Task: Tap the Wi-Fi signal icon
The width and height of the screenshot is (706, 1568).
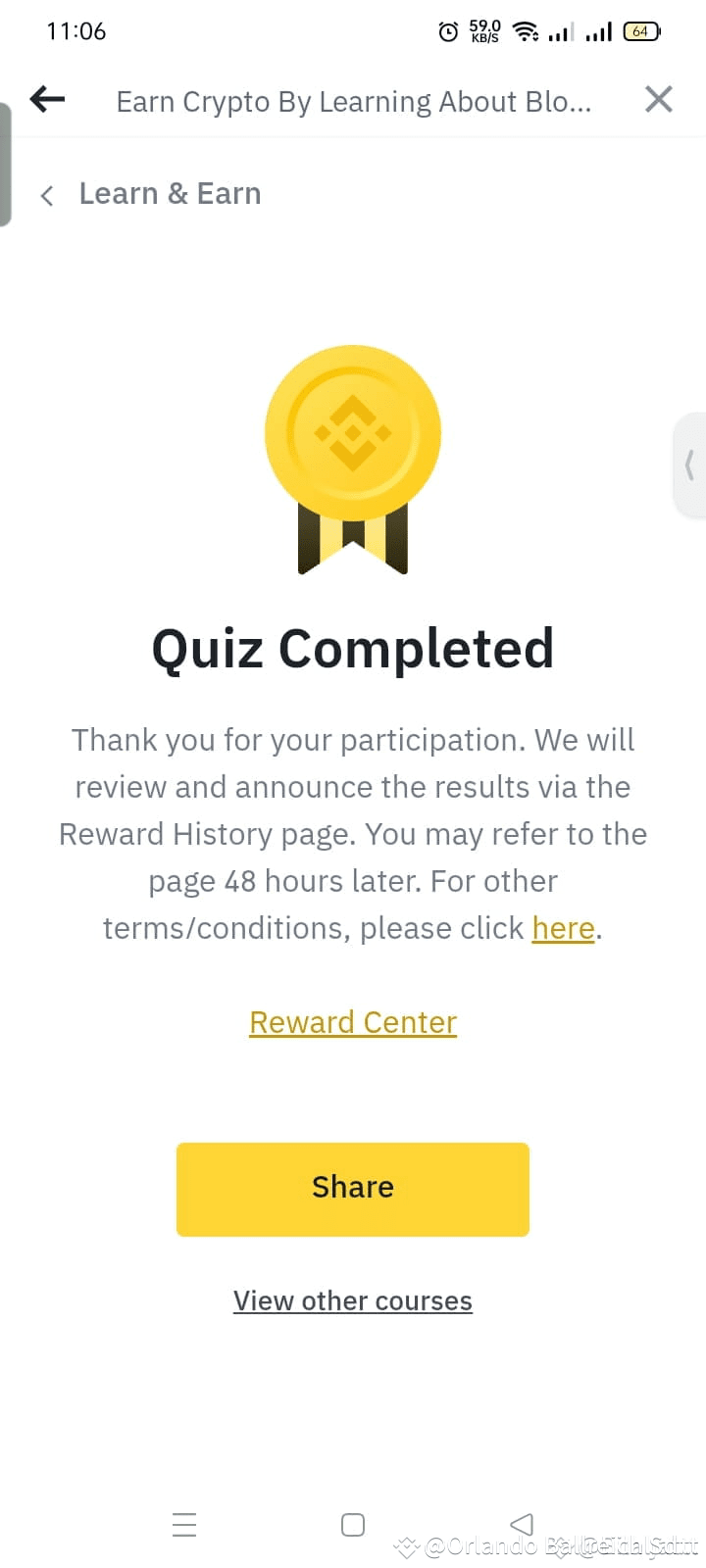Action: 526,30
